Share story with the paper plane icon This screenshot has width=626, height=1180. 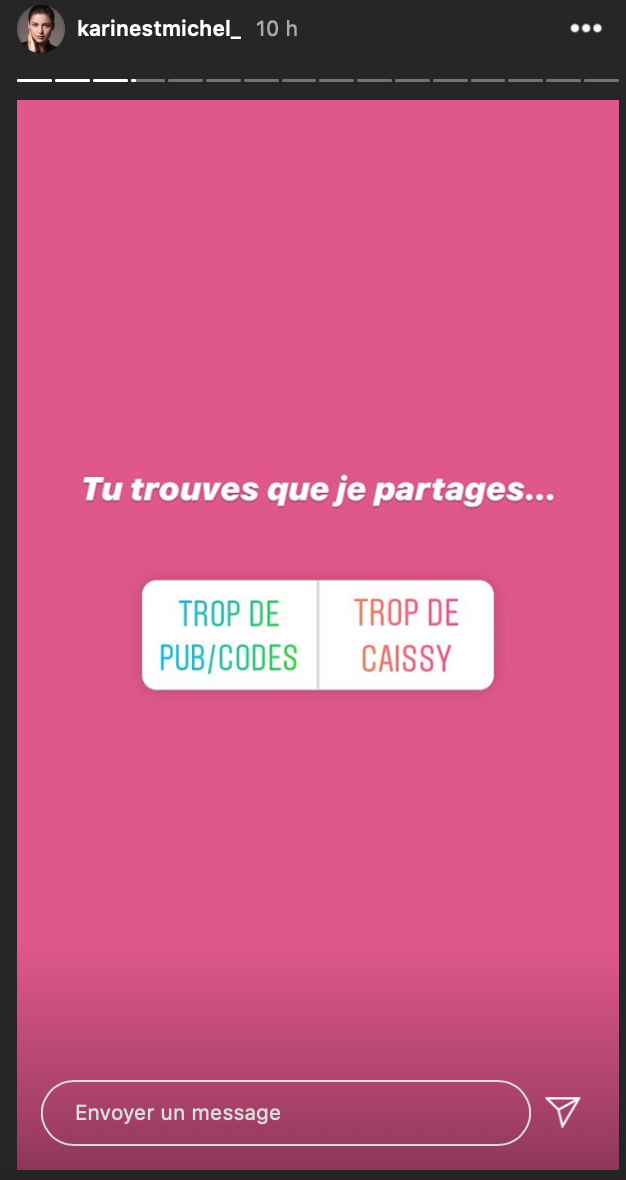(563, 1111)
